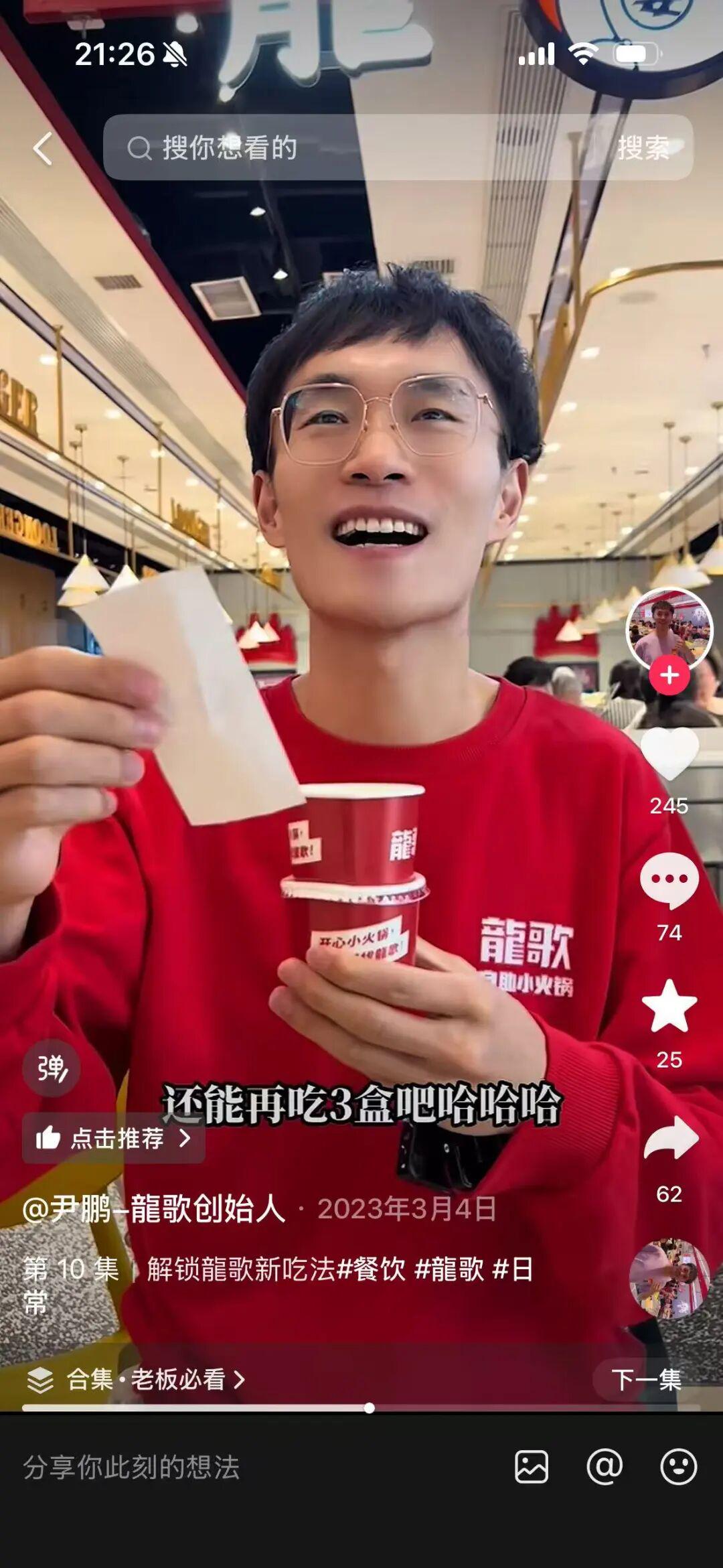
Task: Tap the 搜你想看的 search box
Action: [x=361, y=148]
